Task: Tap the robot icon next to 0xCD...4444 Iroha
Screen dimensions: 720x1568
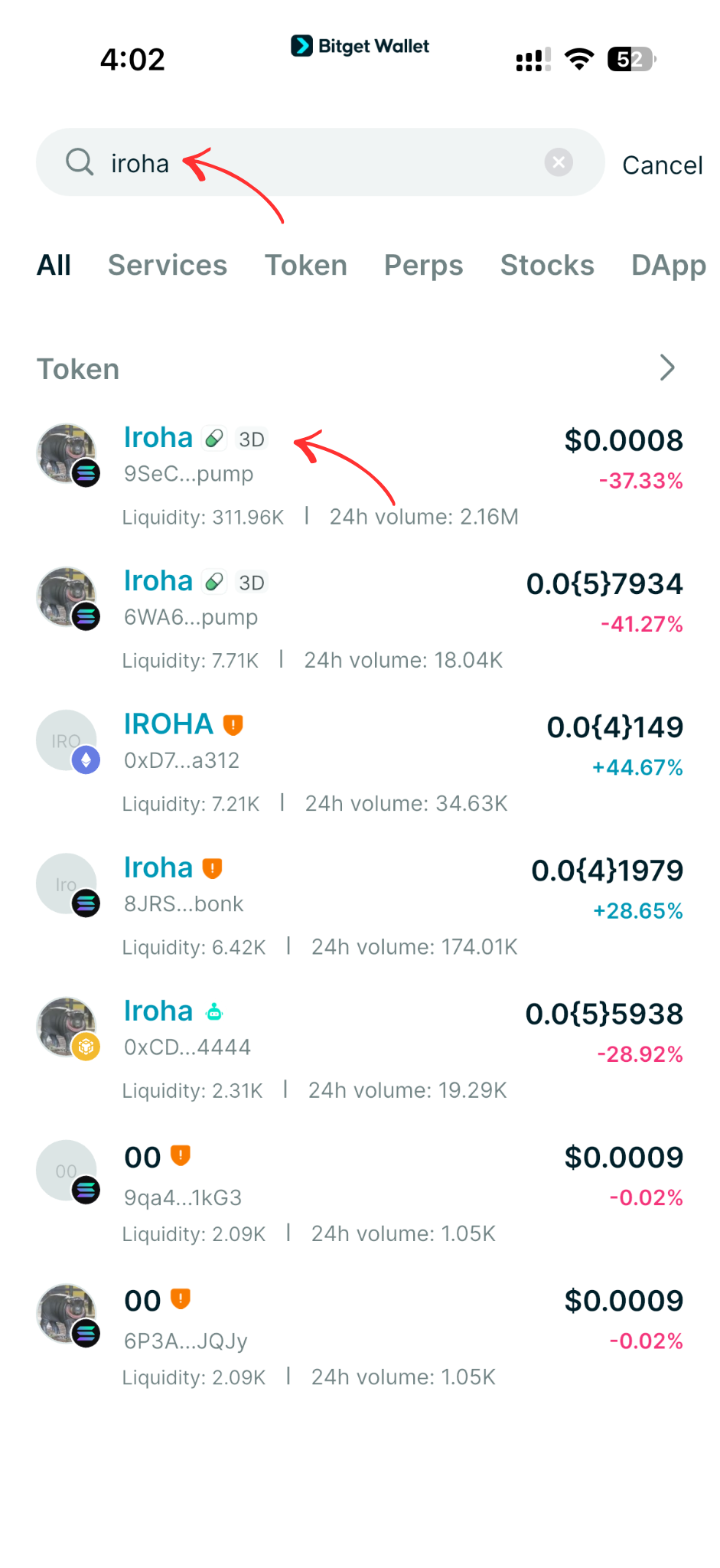Action: (x=213, y=1011)
